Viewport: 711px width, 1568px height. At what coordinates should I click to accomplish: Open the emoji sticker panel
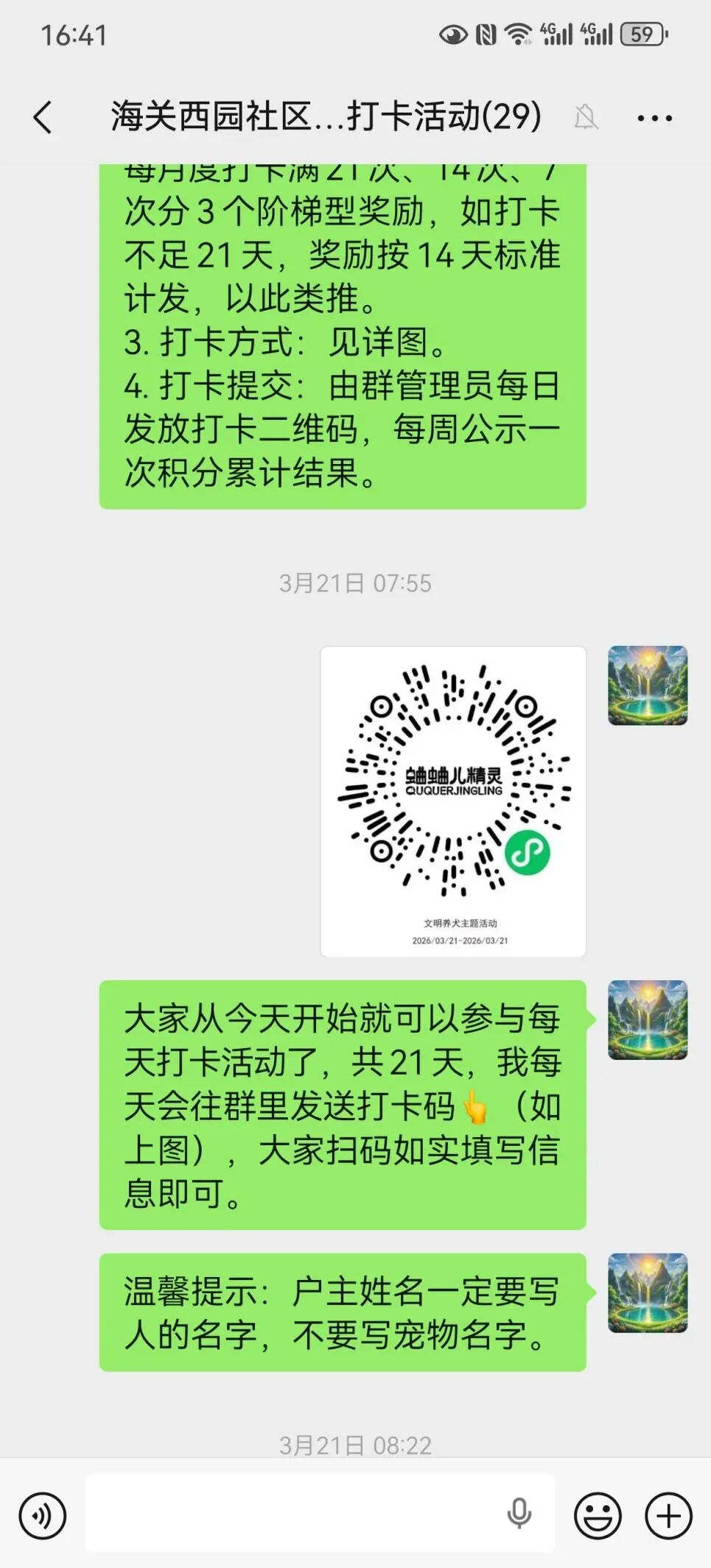[x=598, y=1516]
